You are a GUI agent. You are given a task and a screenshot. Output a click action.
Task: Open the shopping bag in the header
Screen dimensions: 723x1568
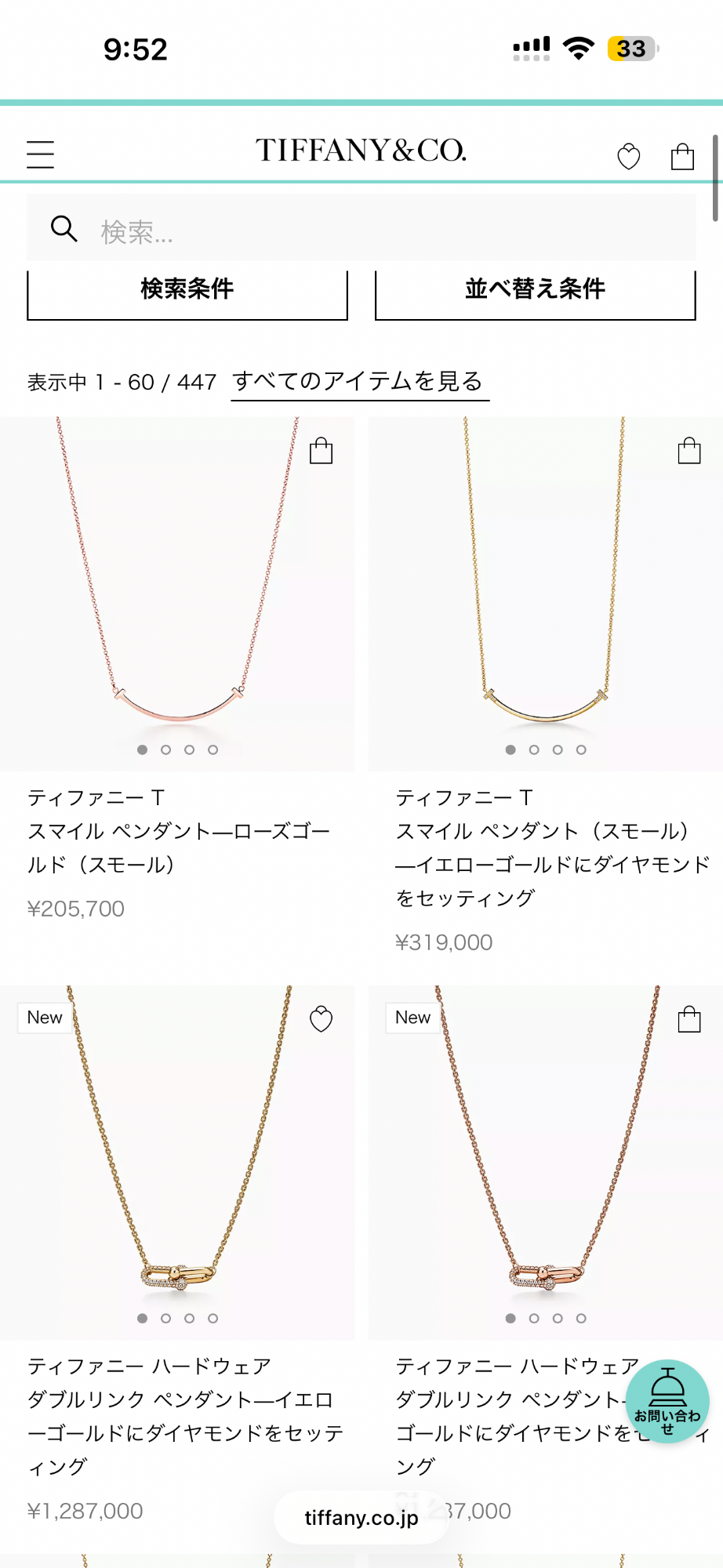tap(682, 157)
